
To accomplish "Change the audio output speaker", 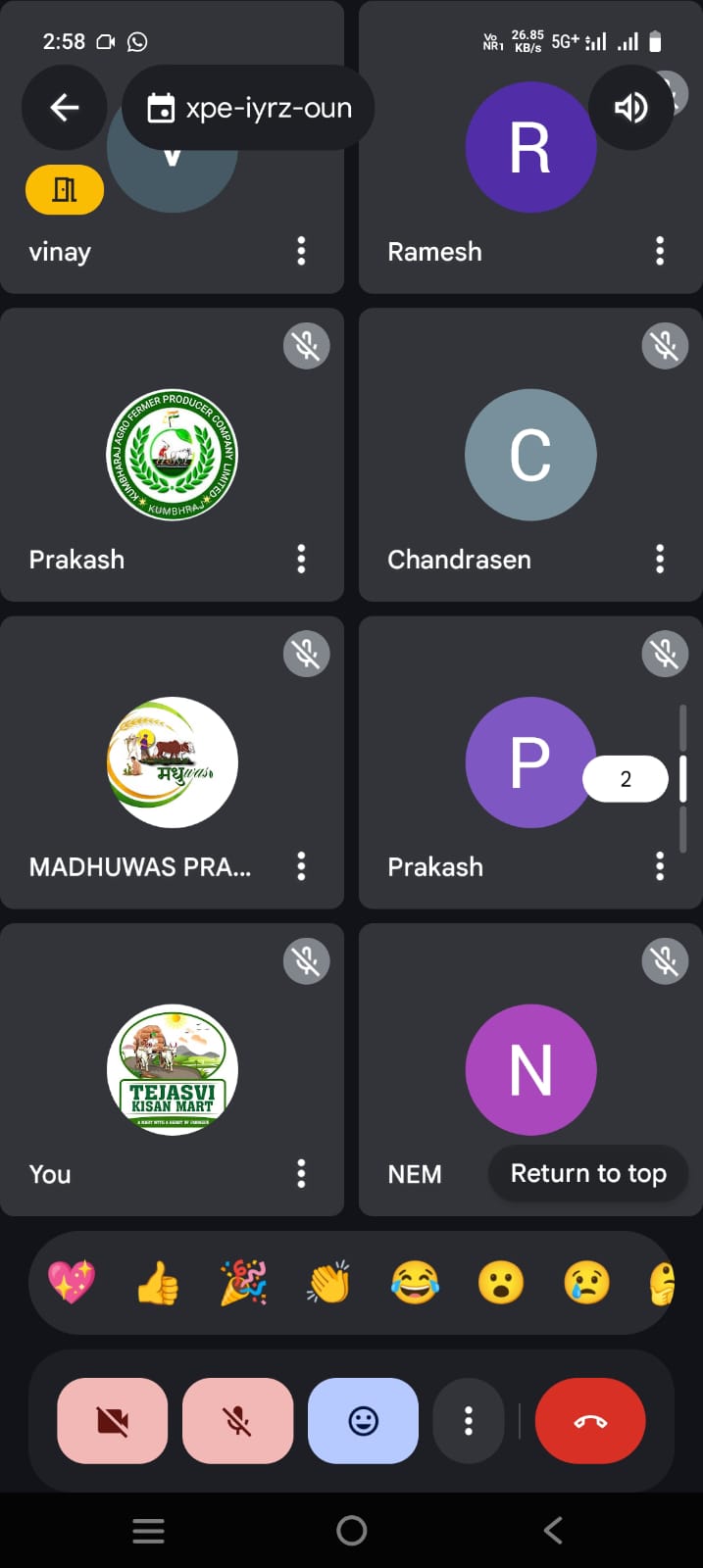I will pos(630,108).
